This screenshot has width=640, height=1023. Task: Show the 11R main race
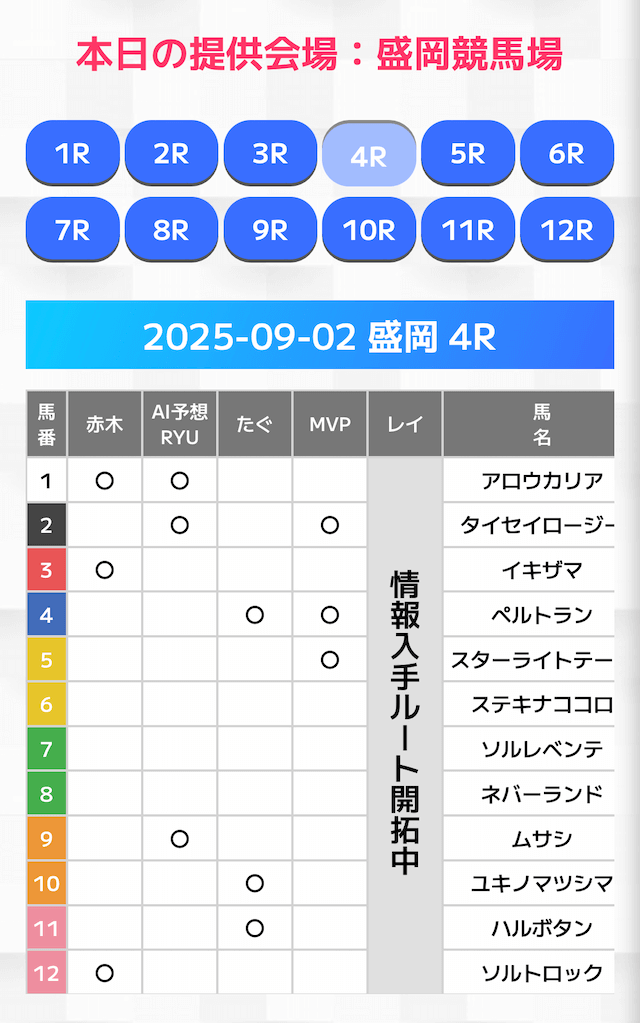pyautogui.click(x=468, y=229)
